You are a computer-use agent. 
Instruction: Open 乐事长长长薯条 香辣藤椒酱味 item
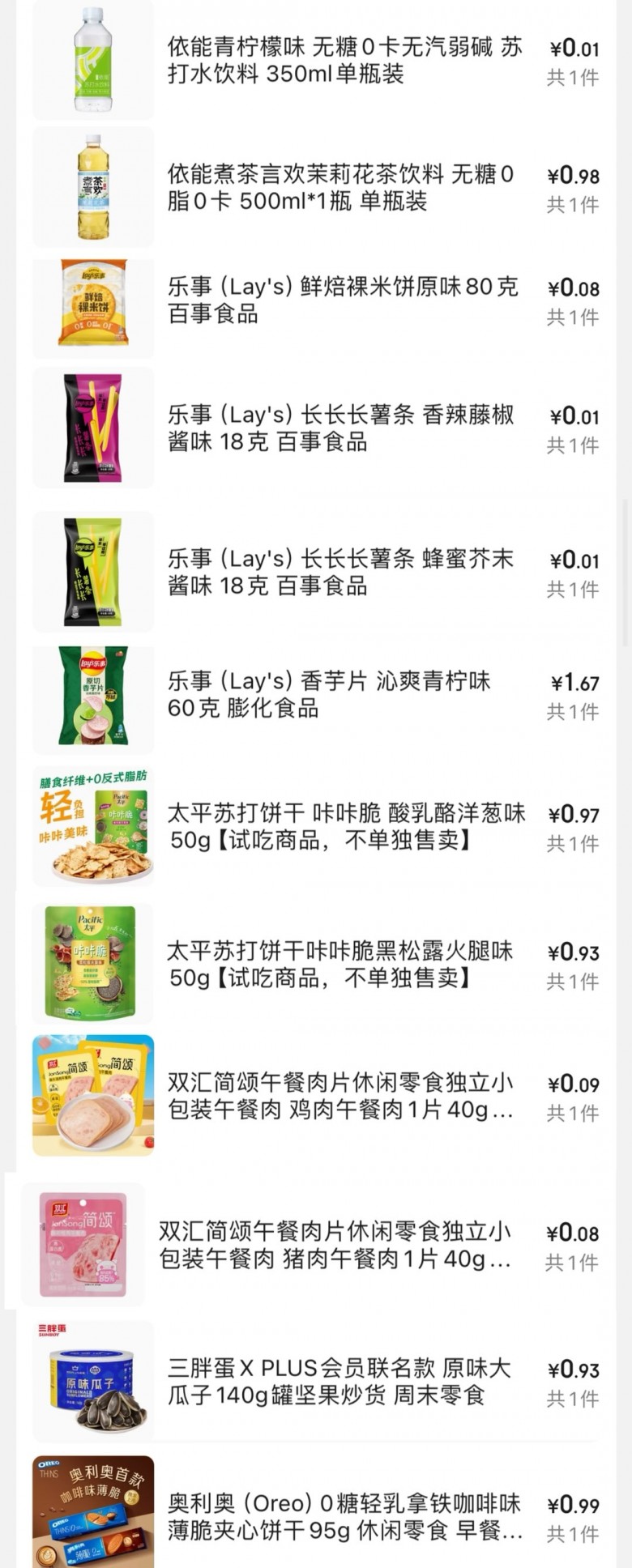tap(340, 428)
